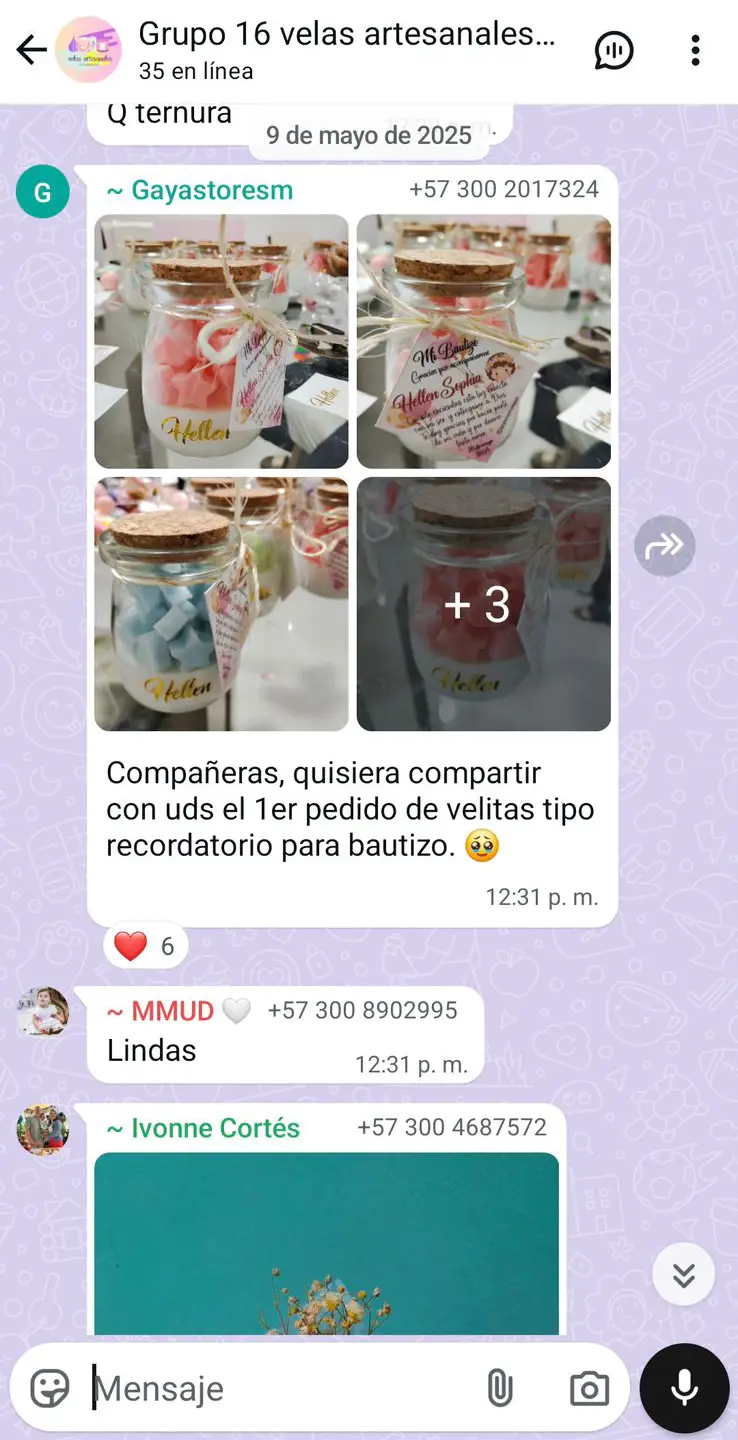Open the blue candle jar photo

(221, 604)
